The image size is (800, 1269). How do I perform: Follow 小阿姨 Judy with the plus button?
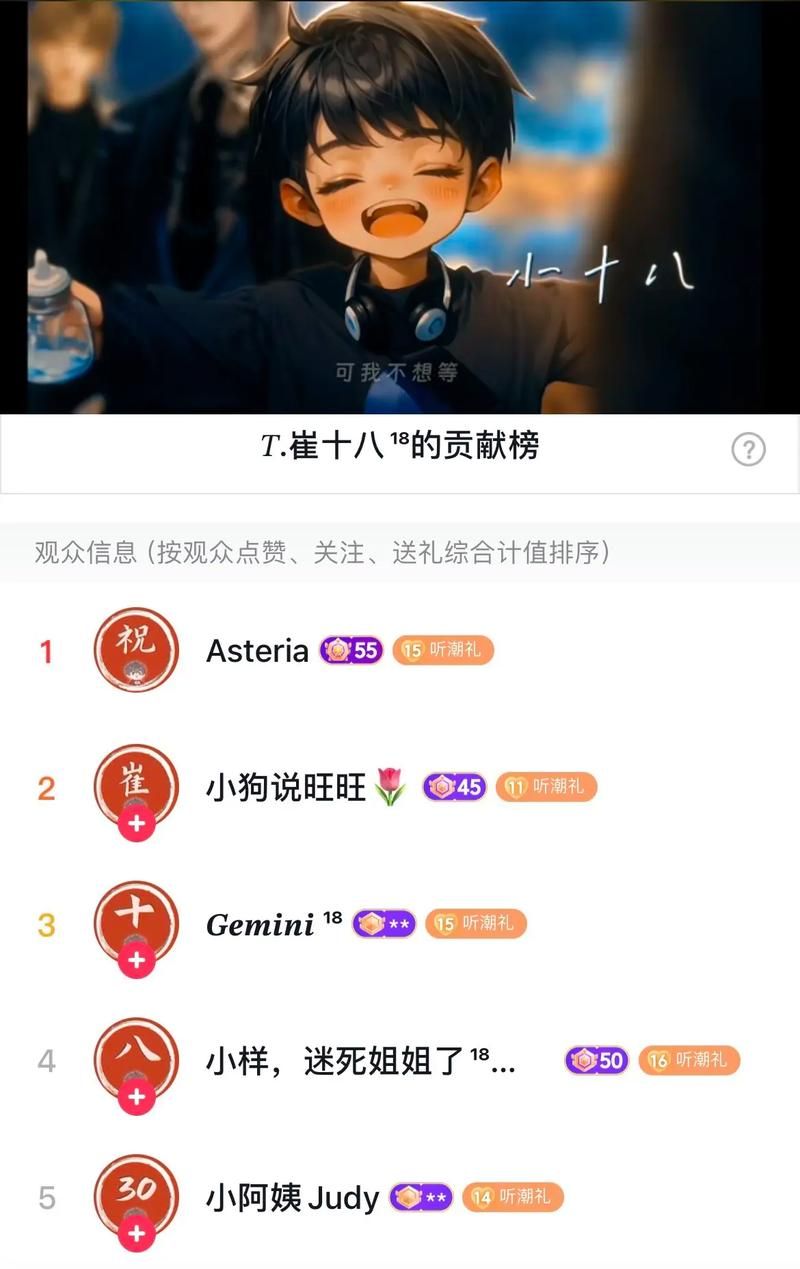click(135, 1232)
